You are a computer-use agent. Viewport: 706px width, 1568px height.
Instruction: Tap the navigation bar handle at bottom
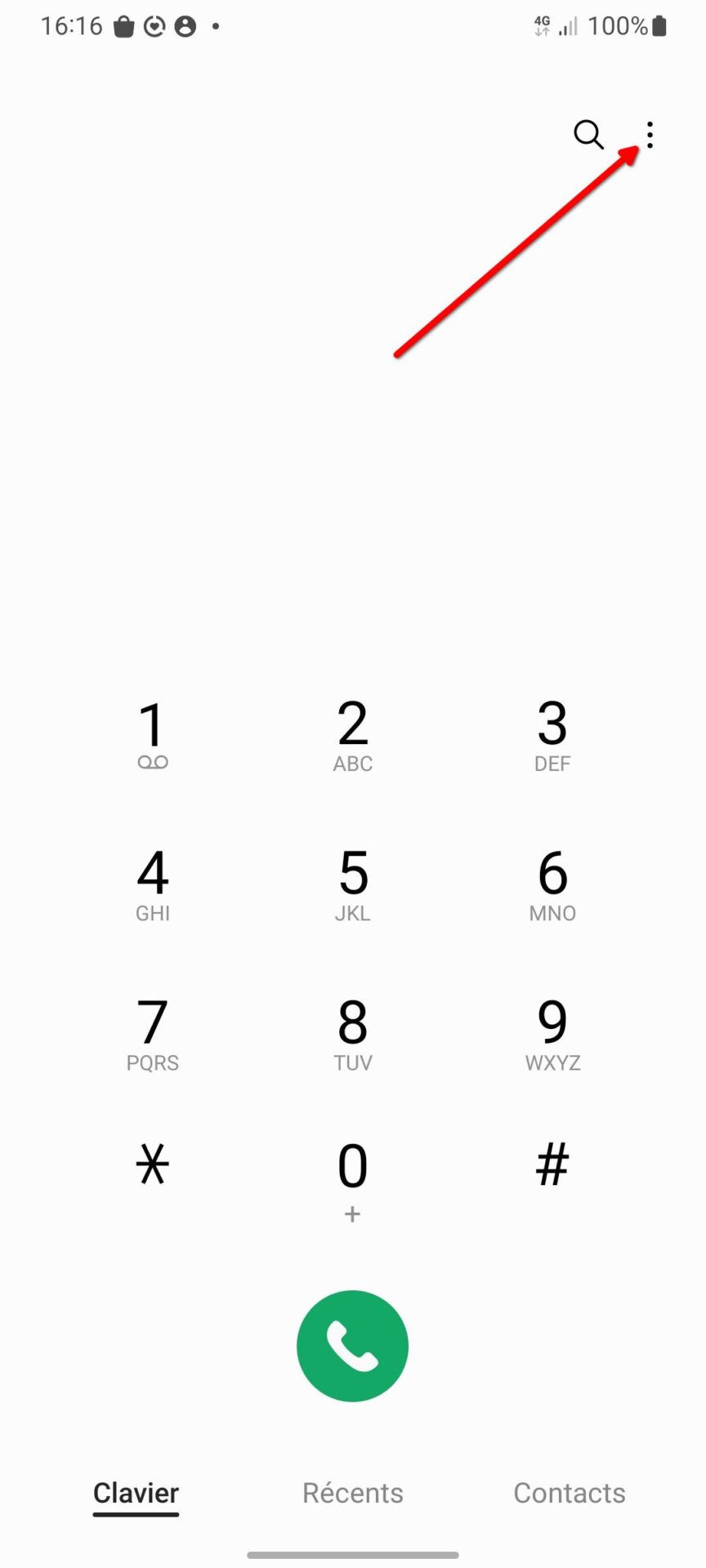352,1553
